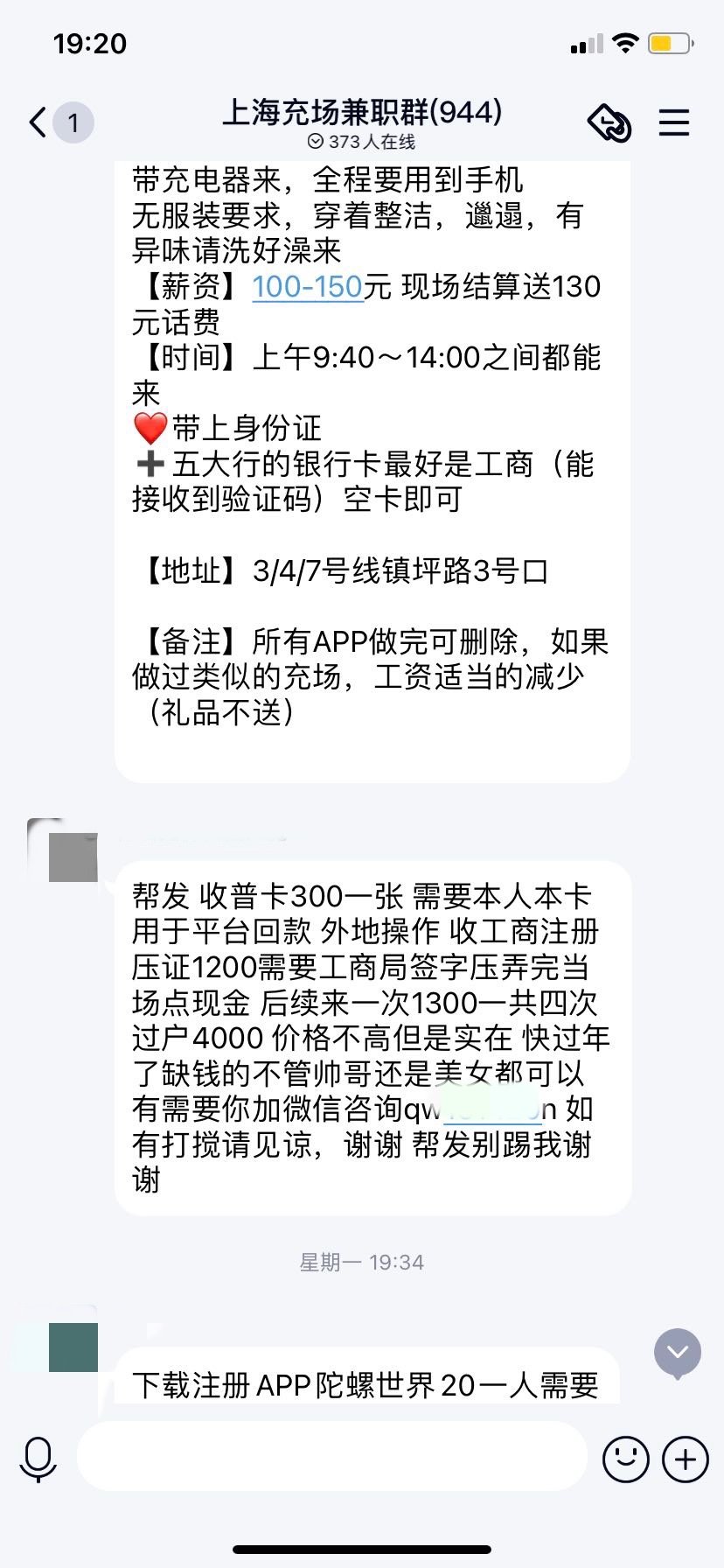Open the gray avatar of the 帮发 sender
Image resolution: width=724 pixels, height=1568 pixels.
pos(73,857)
